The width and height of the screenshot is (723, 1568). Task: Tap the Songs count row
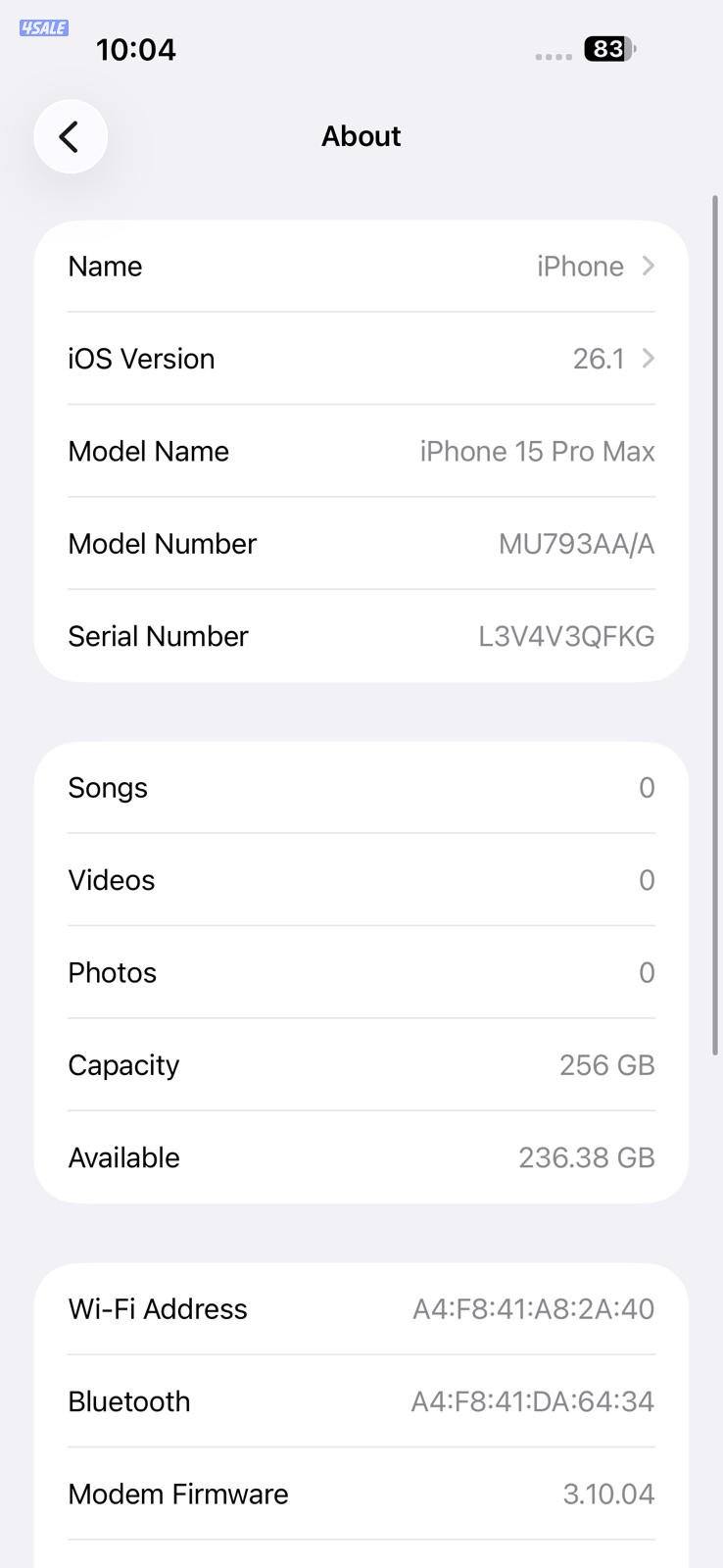pyautogui.click(x=361, y=787)
